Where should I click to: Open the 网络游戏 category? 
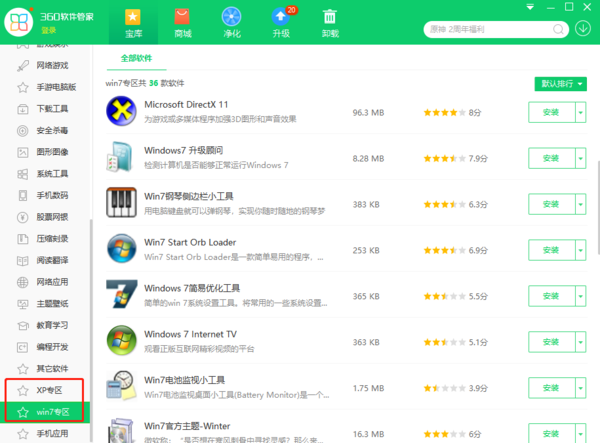[52, 65]
